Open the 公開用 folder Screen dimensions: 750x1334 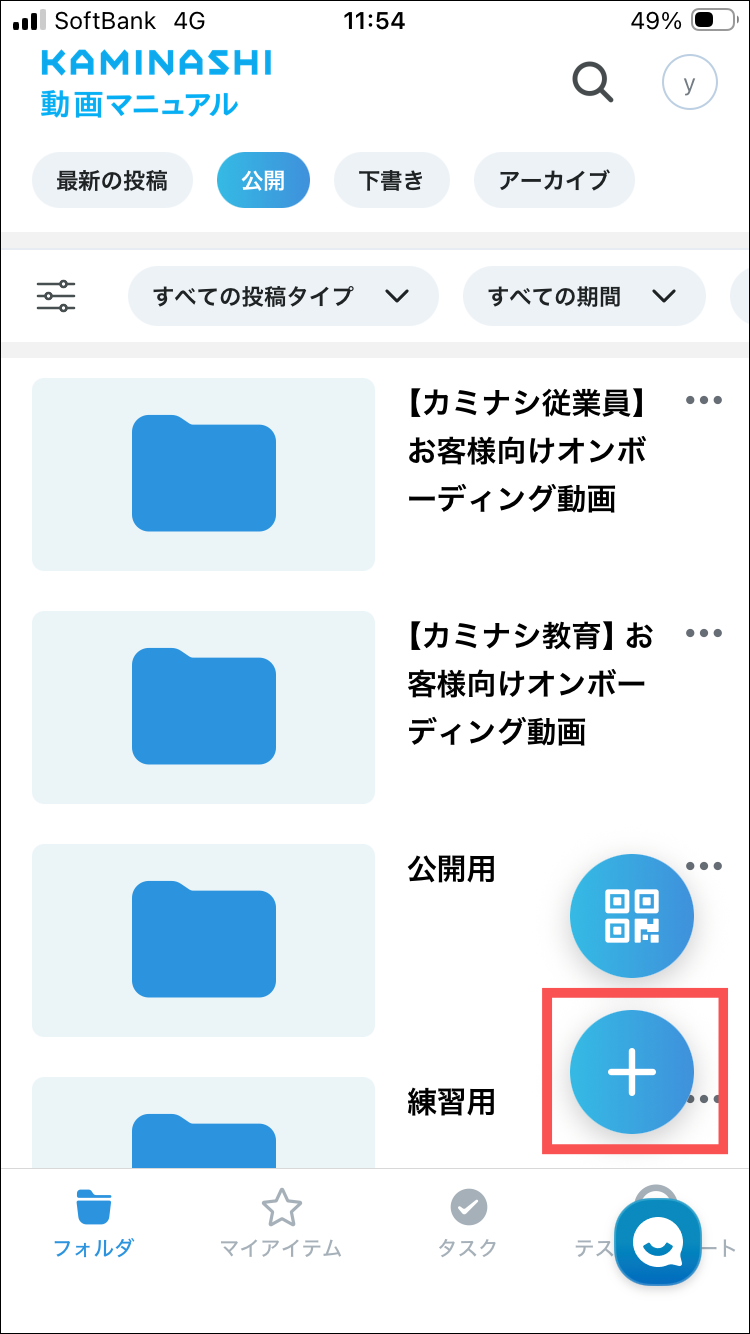203,940
